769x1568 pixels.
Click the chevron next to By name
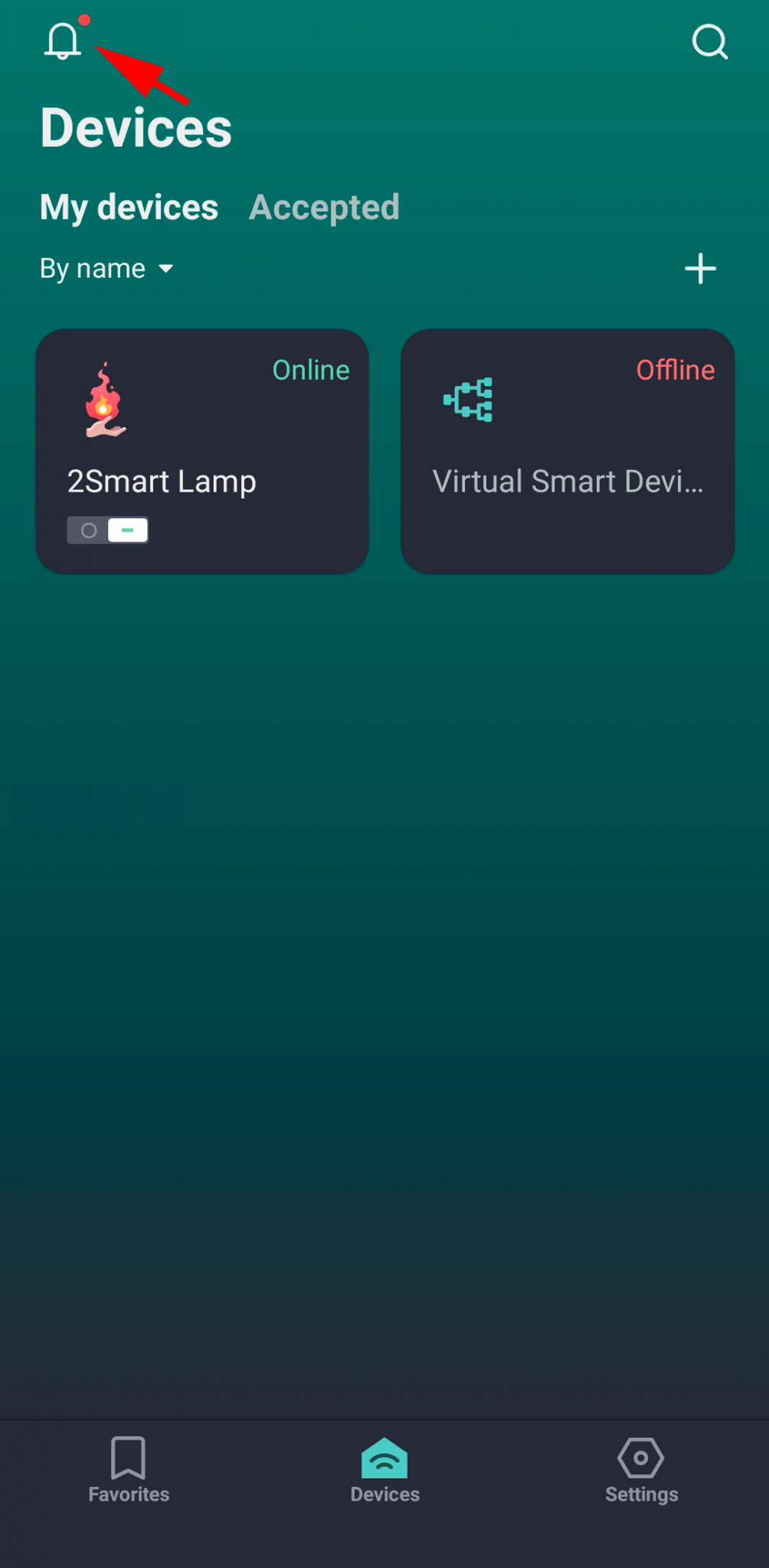click(x=167, y=269)
